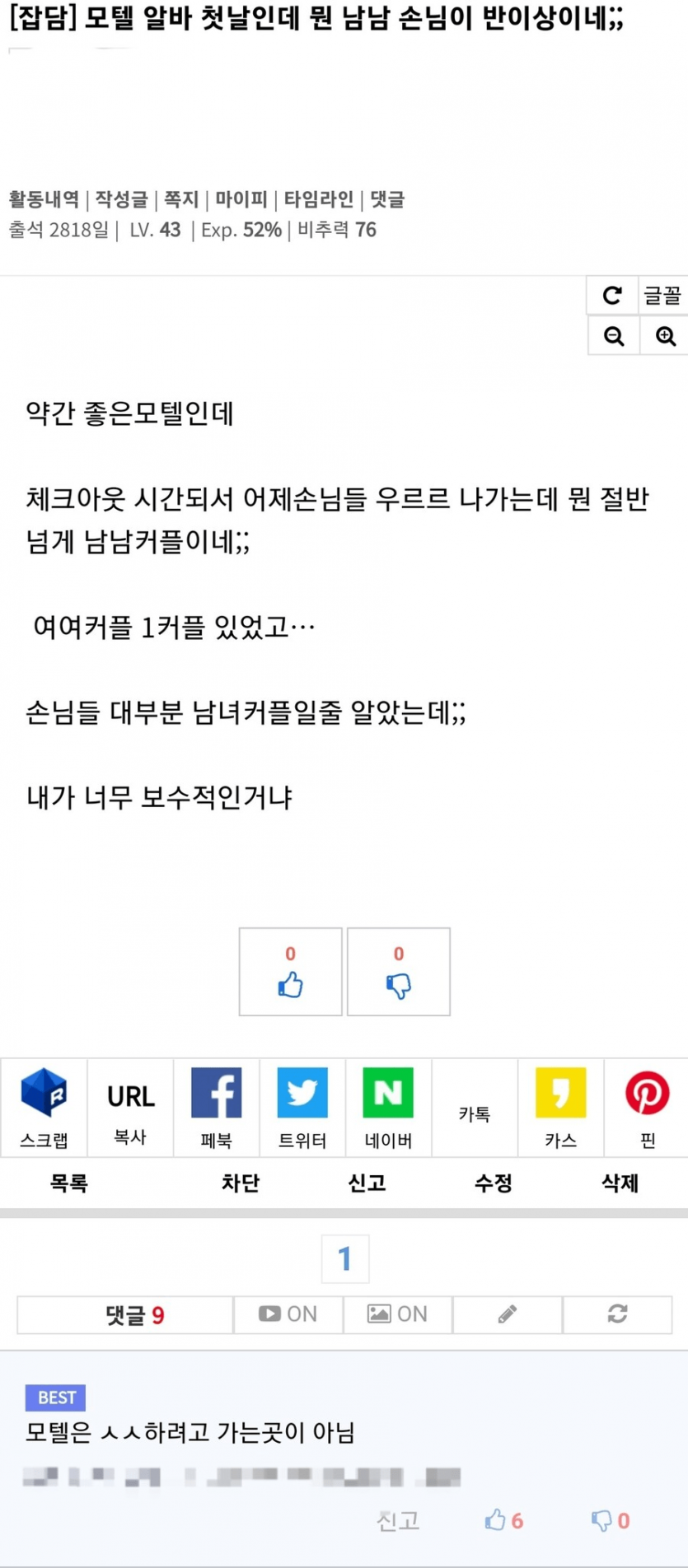
Task: Go back to the 목록 list
Action: pos(68,1183)
